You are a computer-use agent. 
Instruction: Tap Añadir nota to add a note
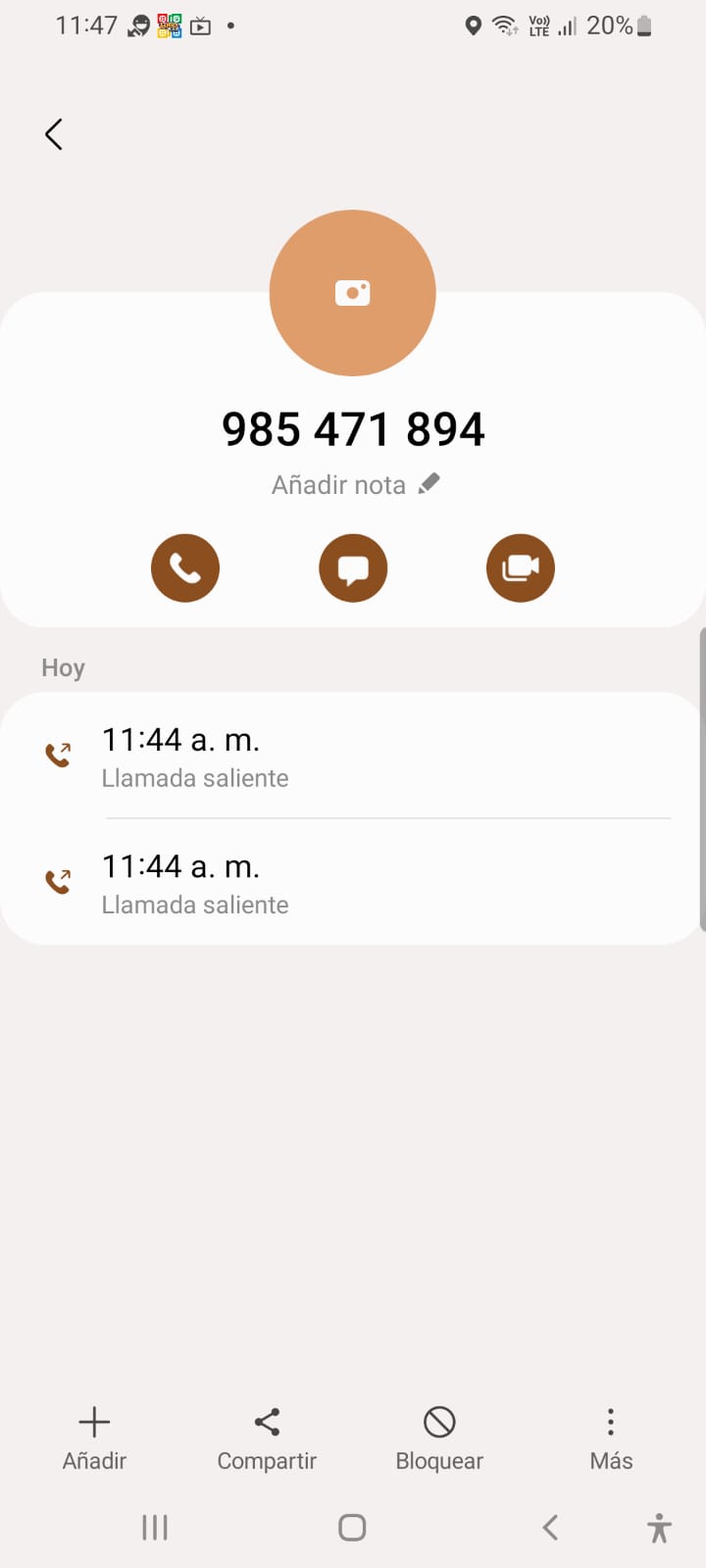click(x=355, y=484)
